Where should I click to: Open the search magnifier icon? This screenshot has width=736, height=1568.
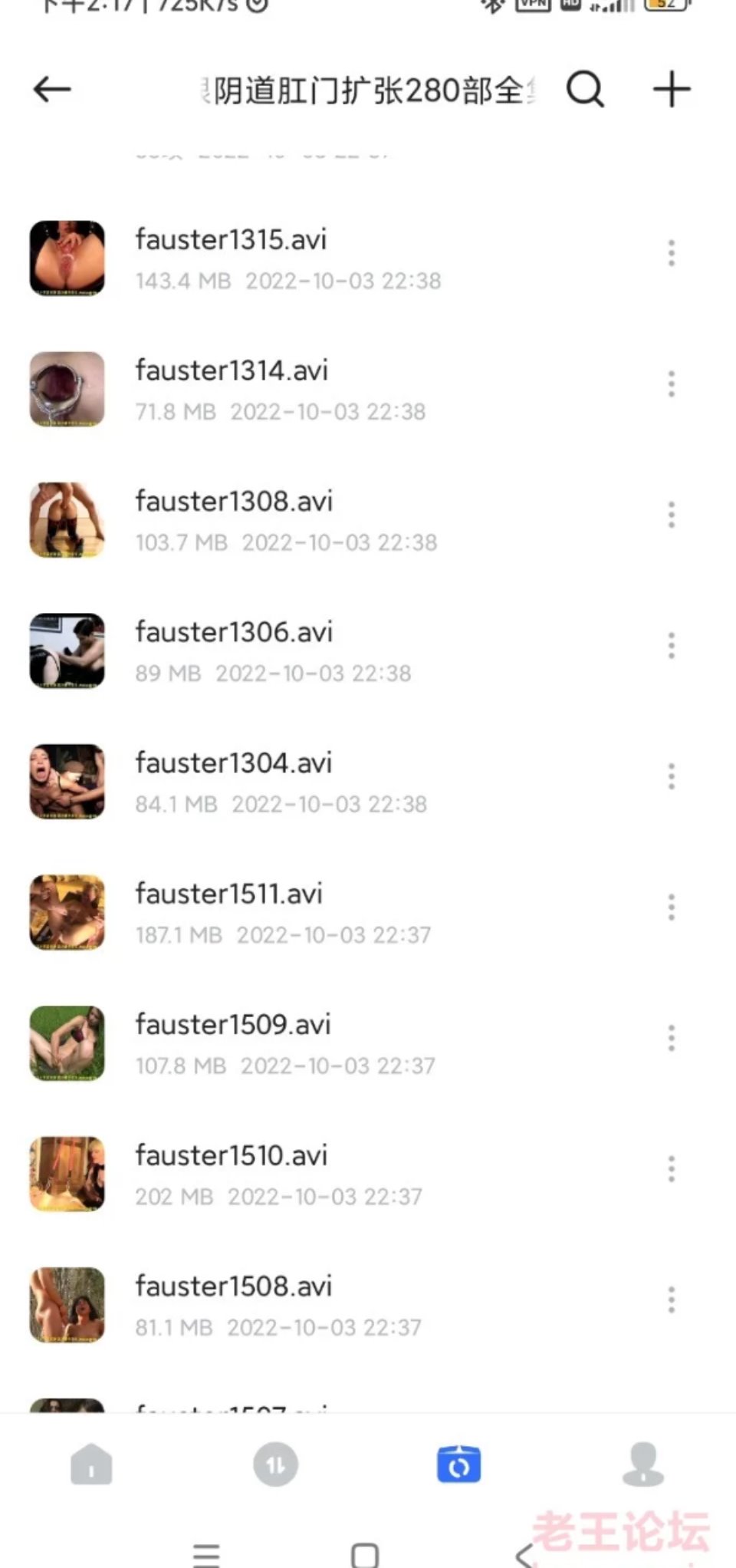(x=585, y=90)
